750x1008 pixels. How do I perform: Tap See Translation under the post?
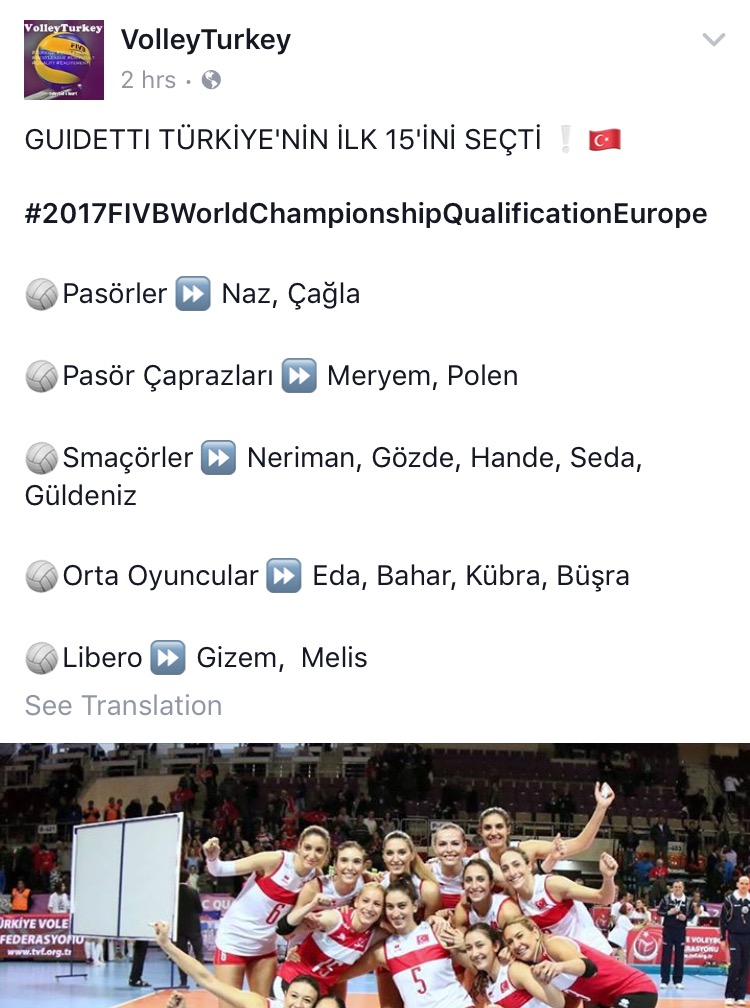pyautogui.click(x=123, y=705)
